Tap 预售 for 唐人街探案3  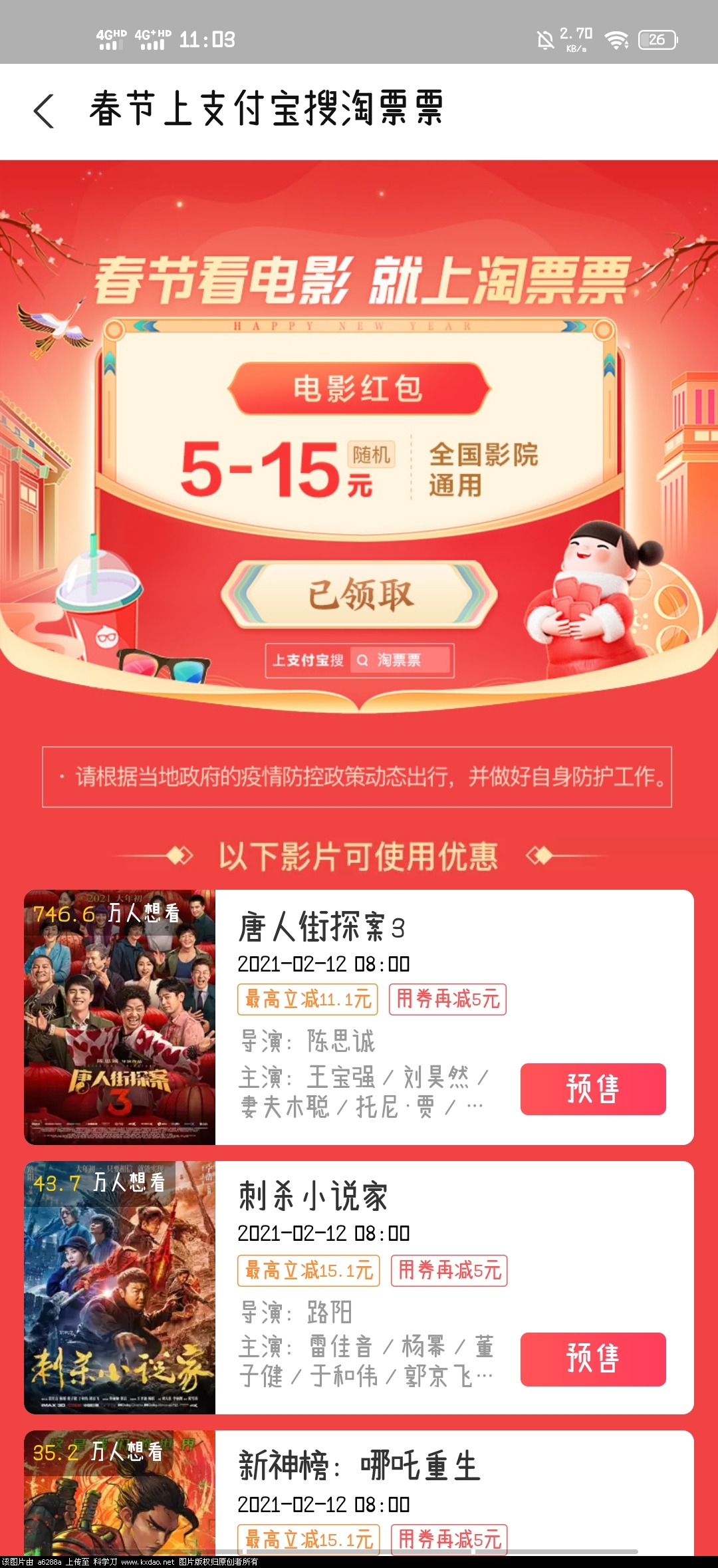coord(592,1089)
